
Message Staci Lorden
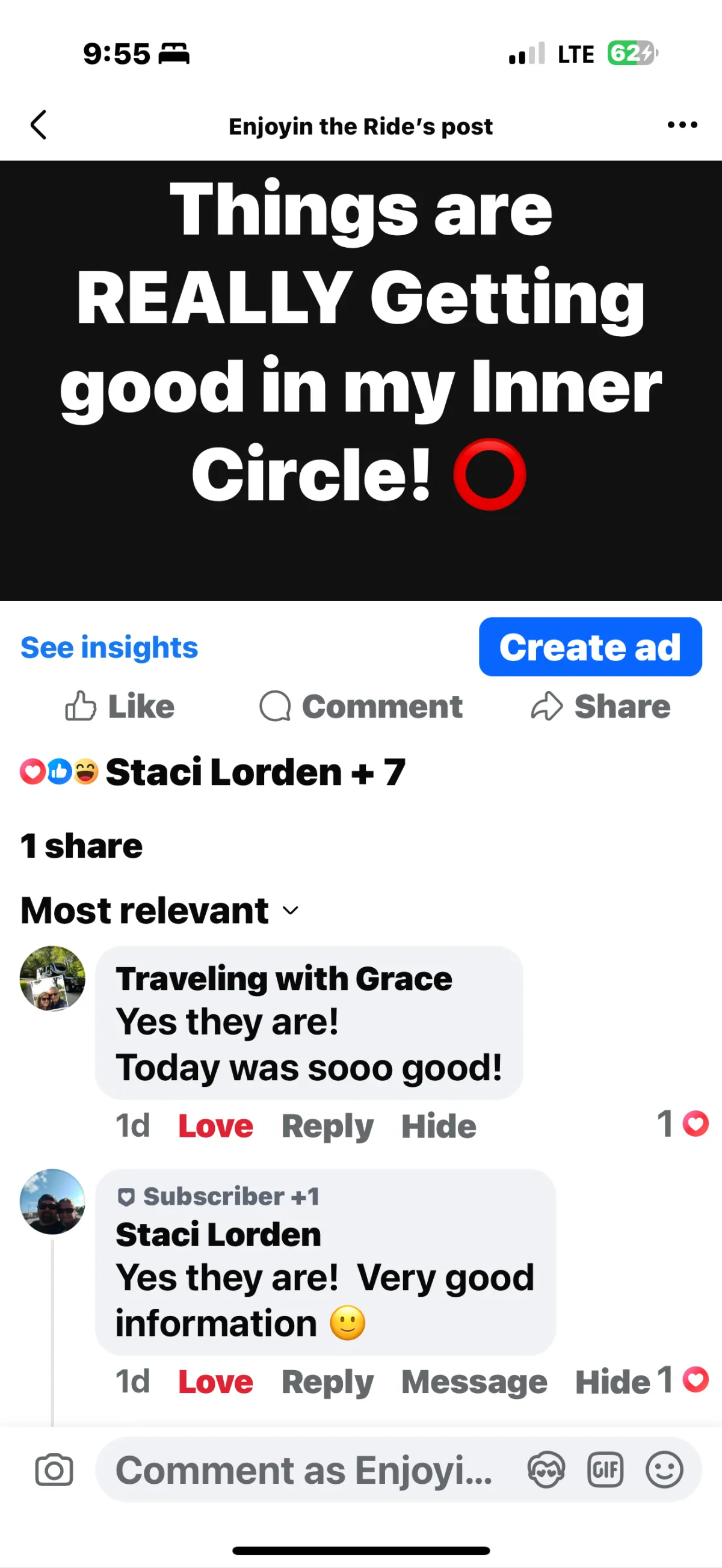474,1382
